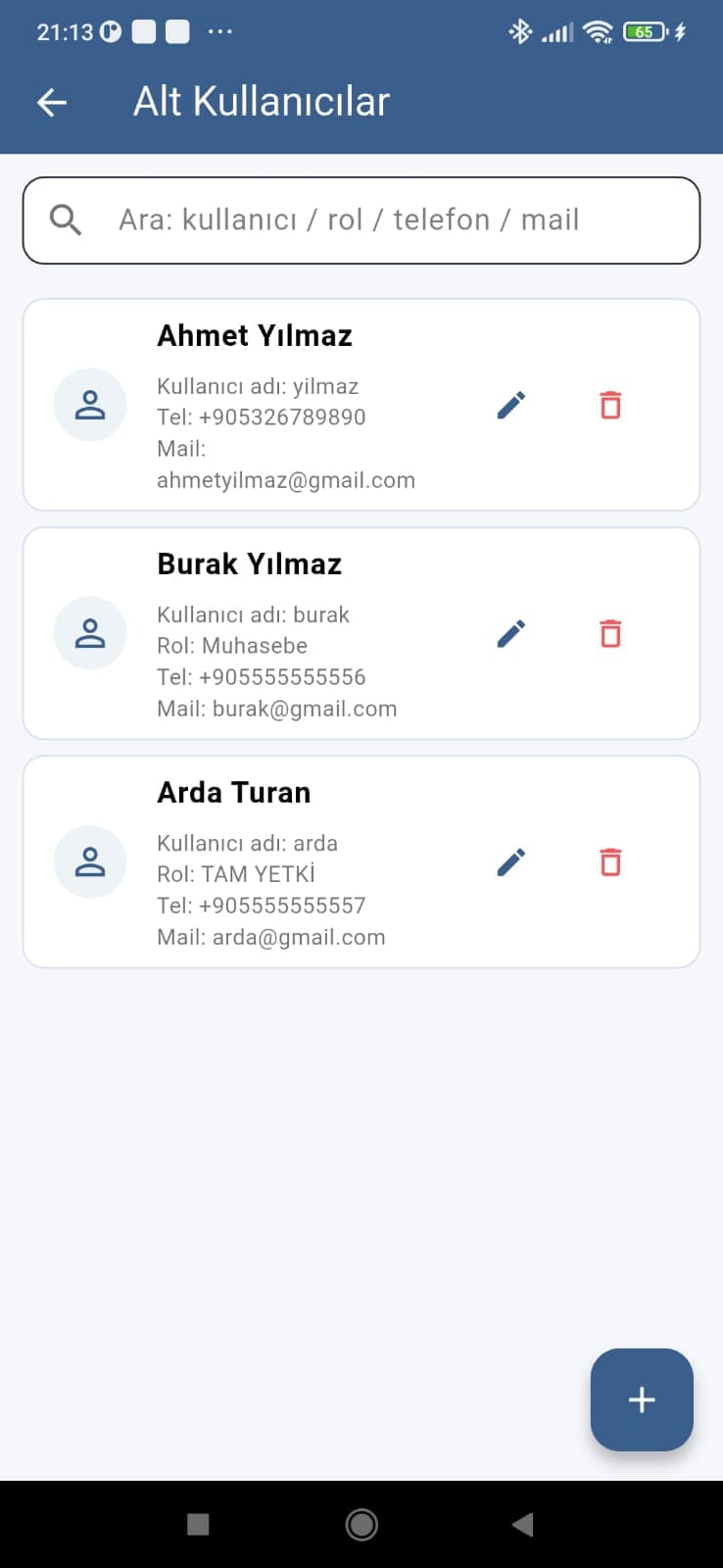Open Burak Yılmaz's profile avatar
723x1568 pixels.
(90, 633)
